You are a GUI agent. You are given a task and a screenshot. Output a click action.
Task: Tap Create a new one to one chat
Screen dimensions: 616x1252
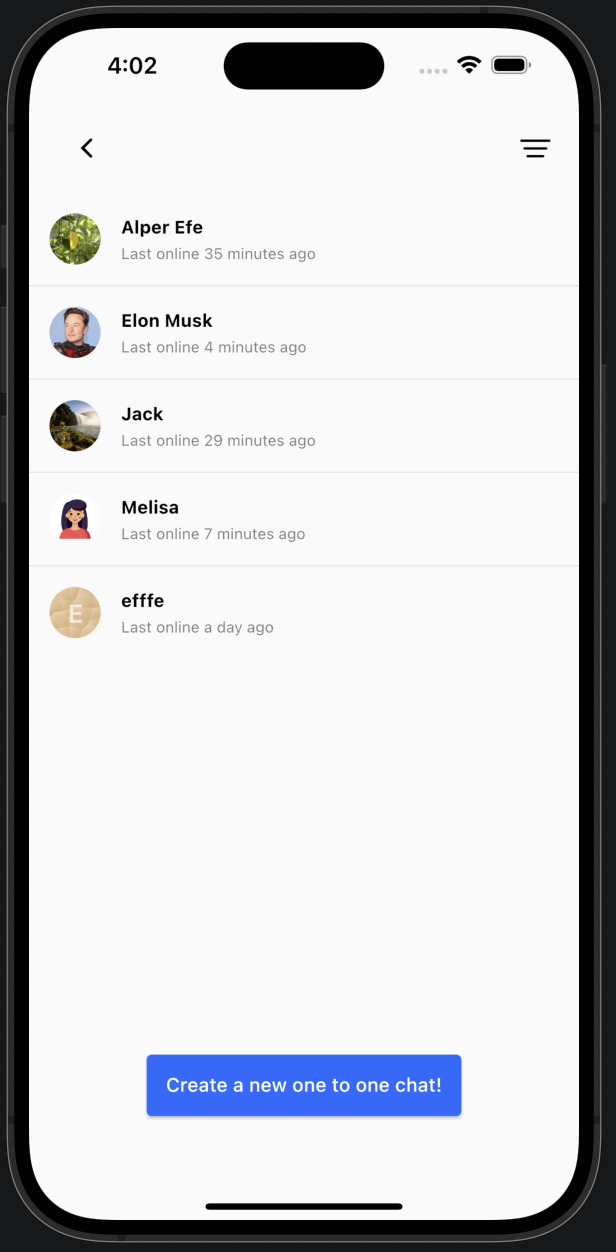304,1085
